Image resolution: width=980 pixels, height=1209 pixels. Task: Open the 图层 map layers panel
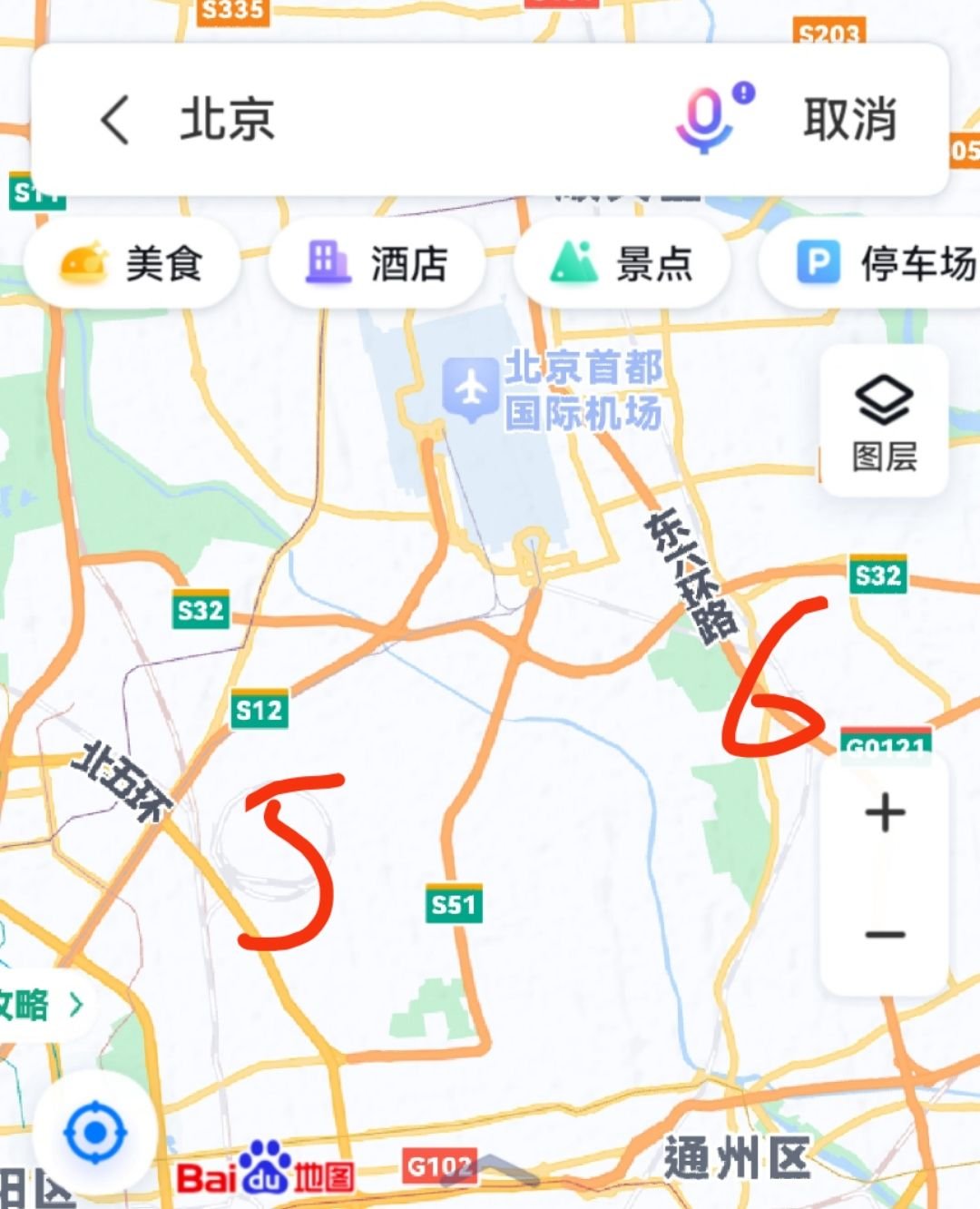(x=884, y=421)
